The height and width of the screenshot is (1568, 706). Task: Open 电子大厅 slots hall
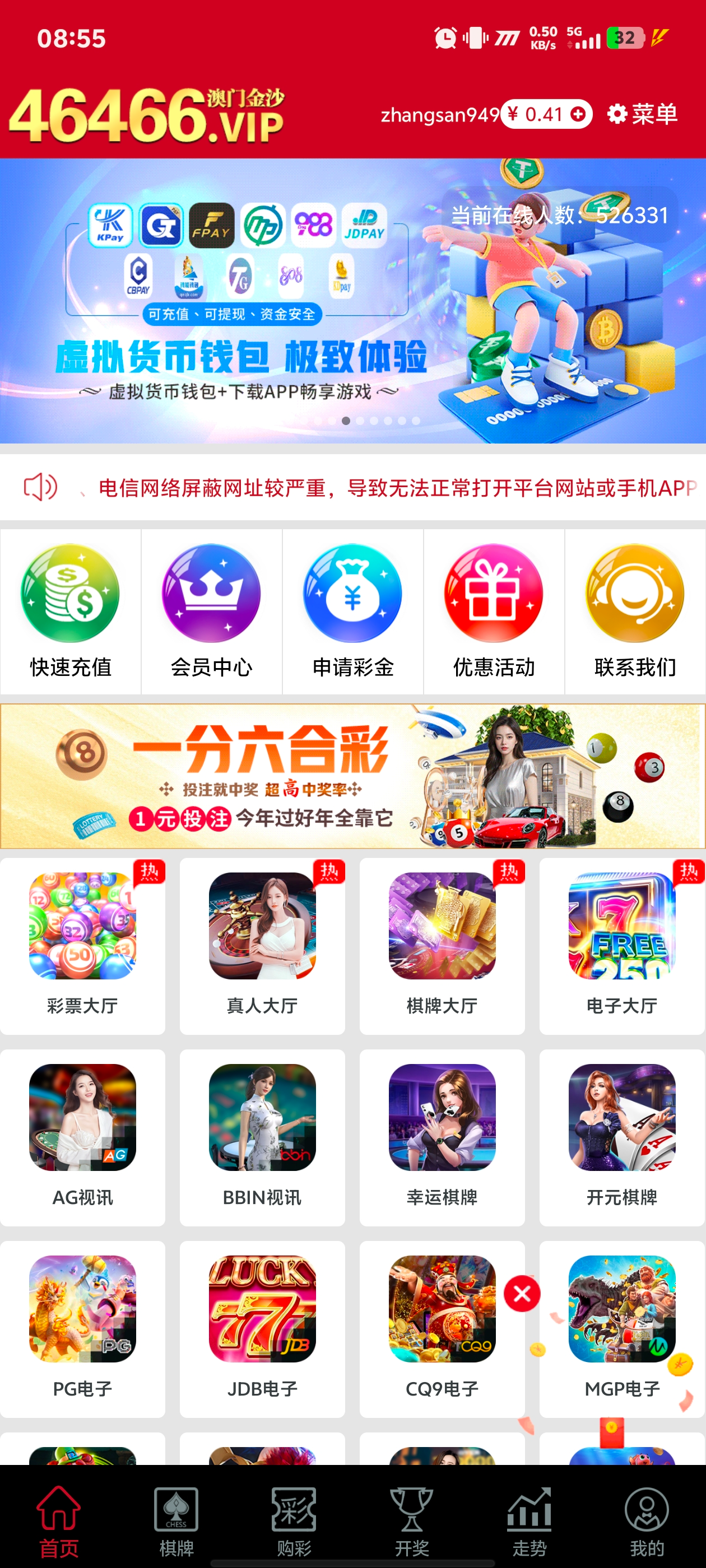(x=622, y=945)
